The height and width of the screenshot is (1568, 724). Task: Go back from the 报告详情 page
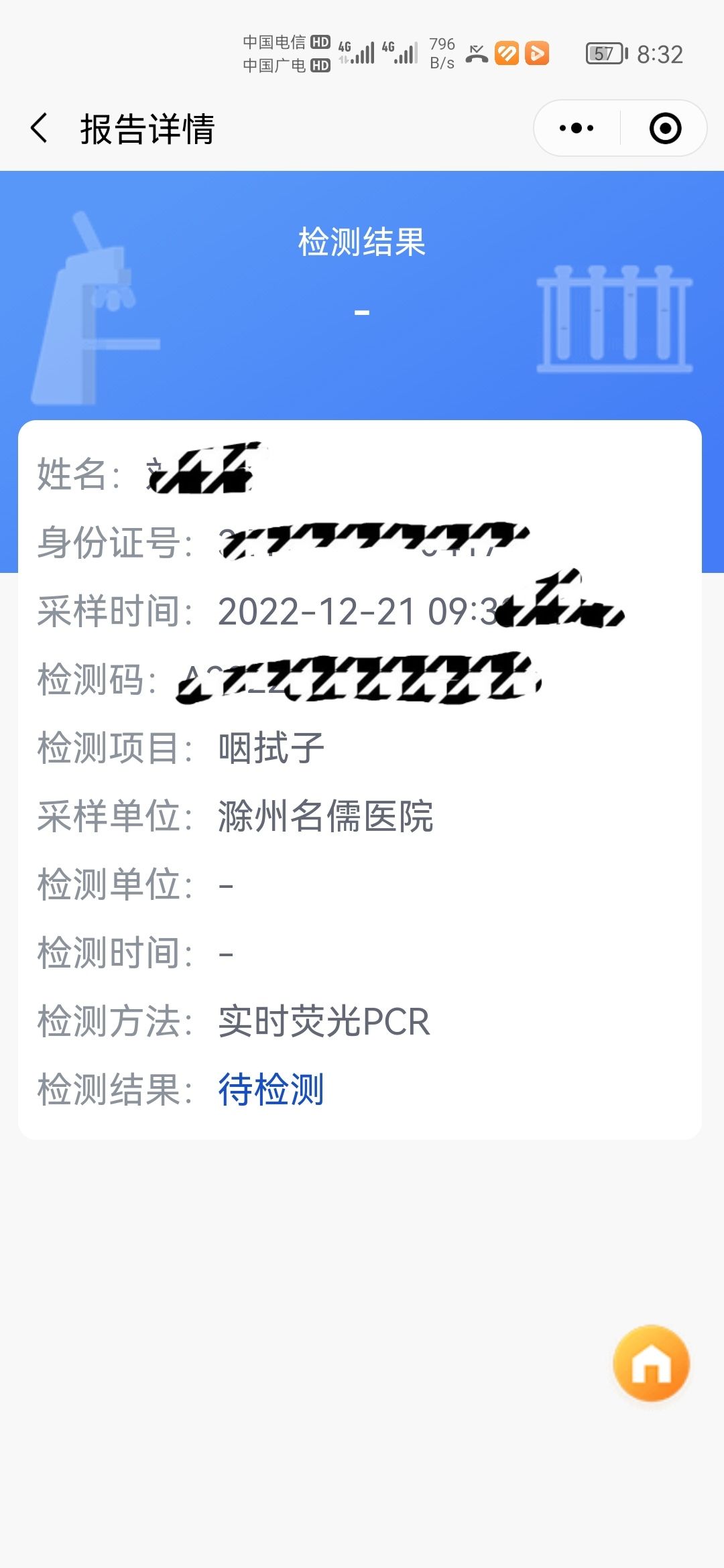pos(40,128)
